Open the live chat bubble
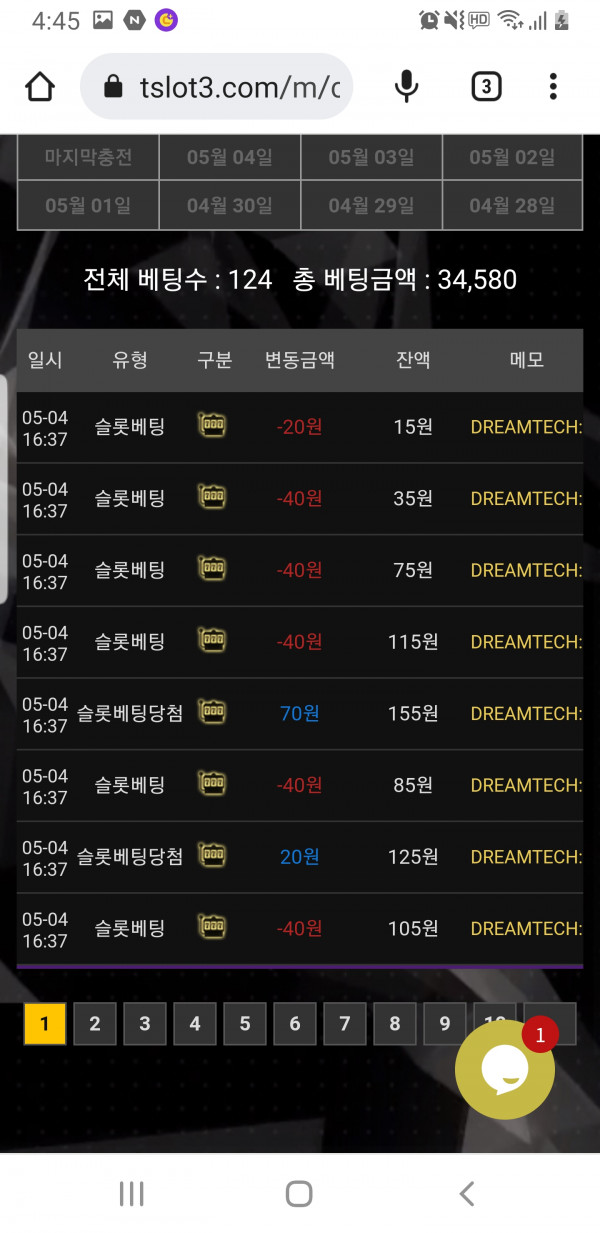This screenshot has height=1233, width=600. click(x=504, y=1069)
